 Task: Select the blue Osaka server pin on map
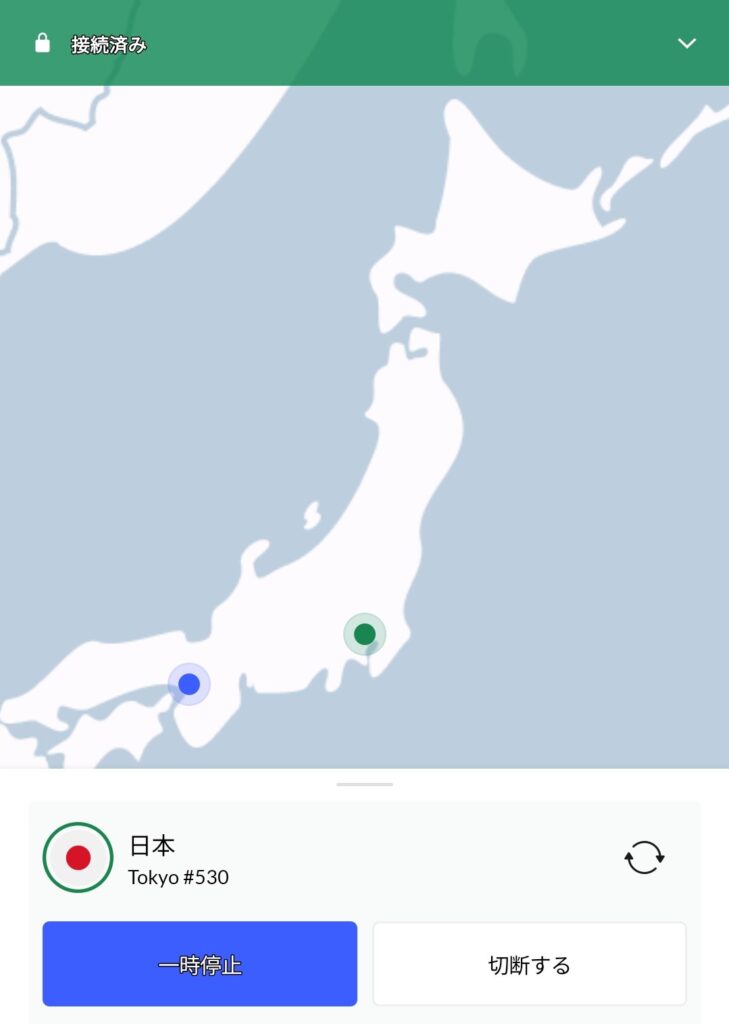click(189, 684)
